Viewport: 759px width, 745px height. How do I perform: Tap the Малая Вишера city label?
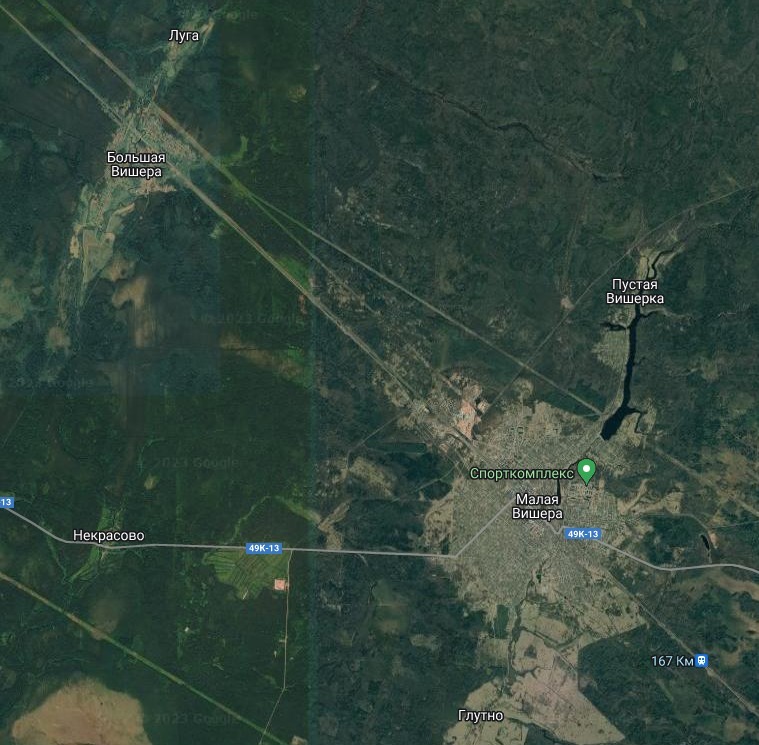coord(537,506)
